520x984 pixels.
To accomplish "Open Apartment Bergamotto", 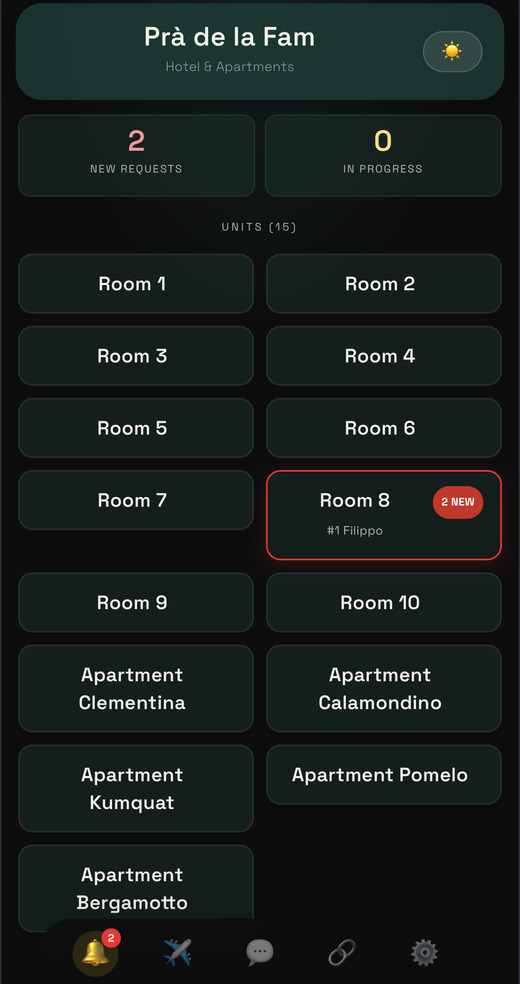I will (136, 889).
